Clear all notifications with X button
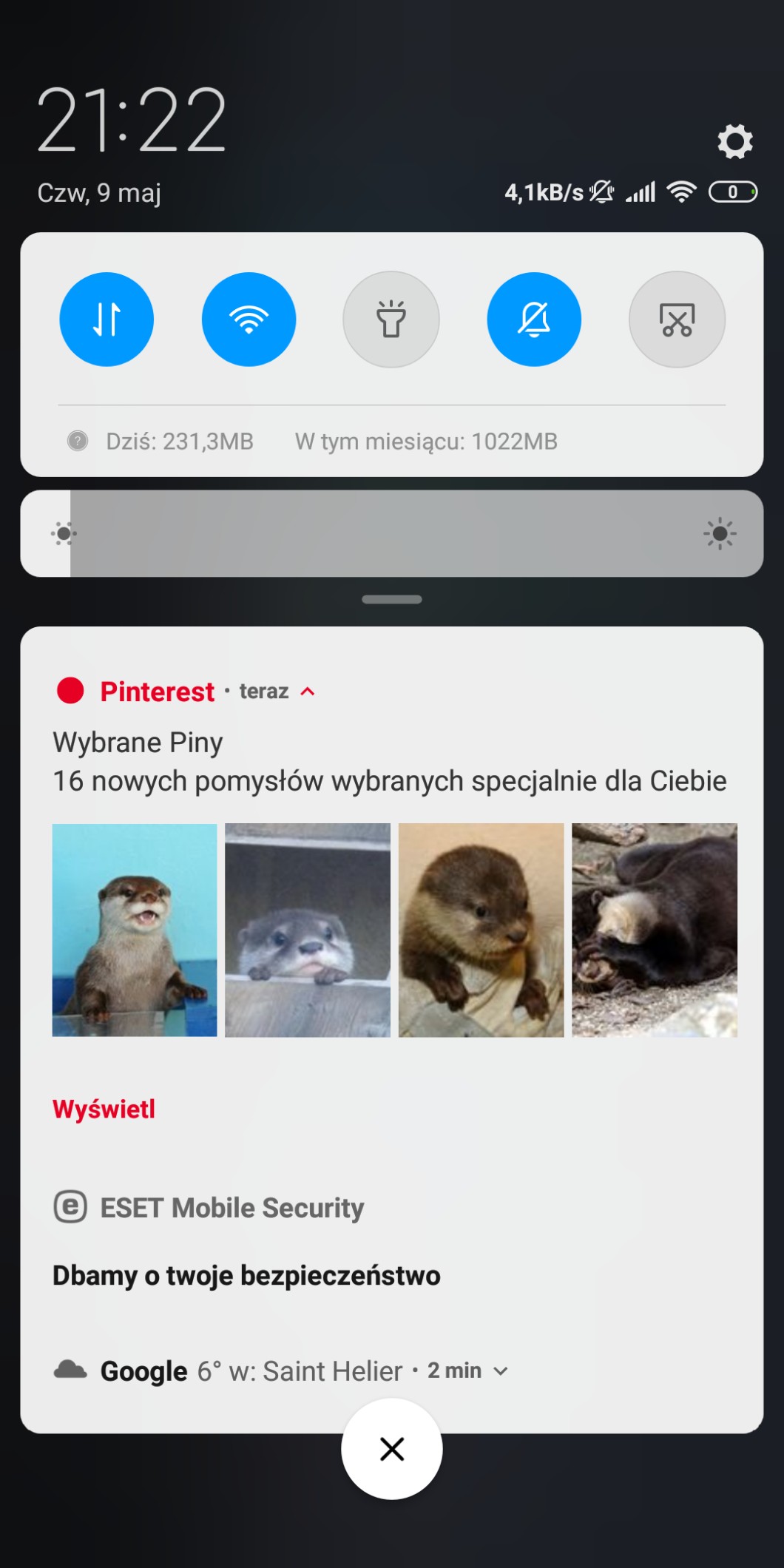784x1568 pixels. coord(391,1448)
